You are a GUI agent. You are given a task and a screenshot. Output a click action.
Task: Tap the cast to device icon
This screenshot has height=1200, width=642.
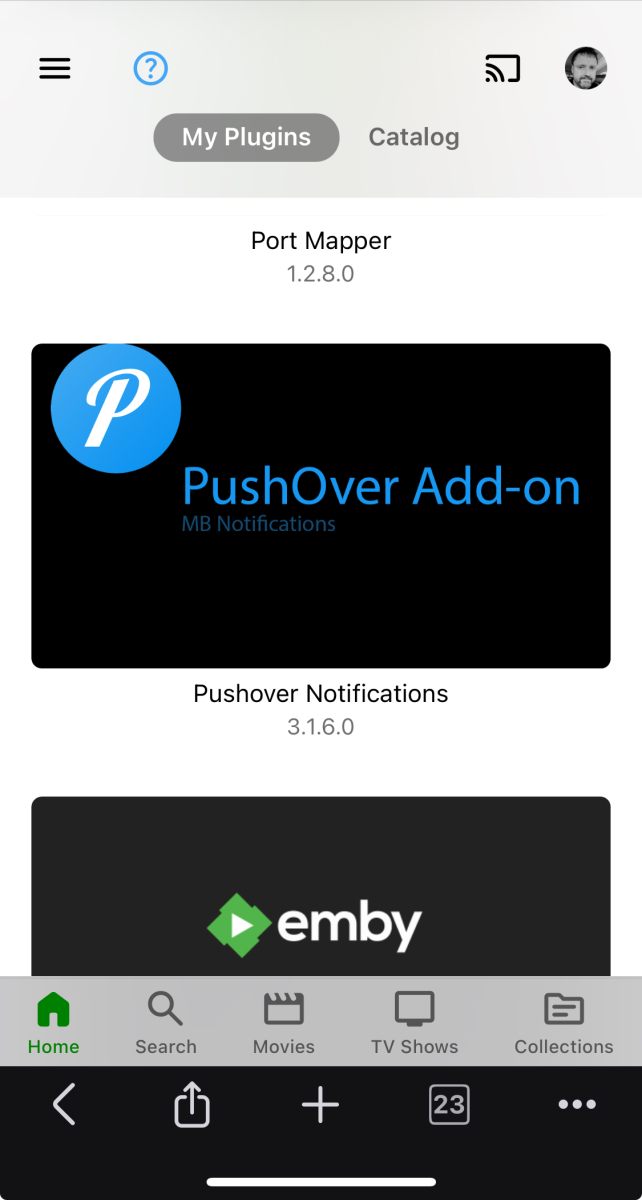[502, 68]
